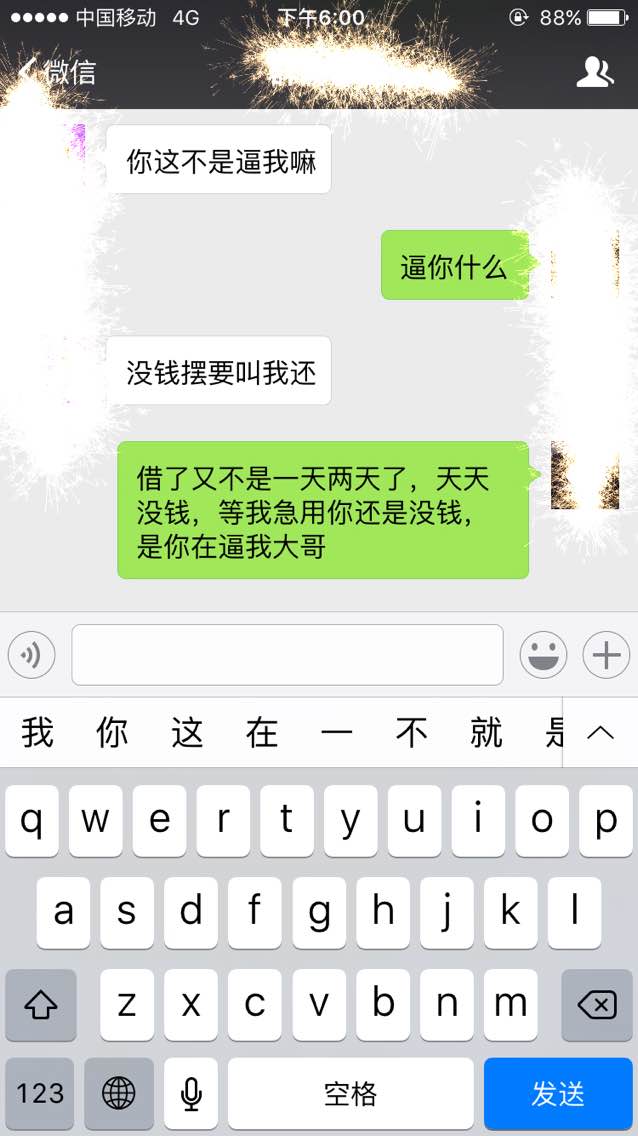Open the emoji sticker panel
The height and width of the screenshot is (1136, 638).
pyautogui.click(x=543, y=655)
